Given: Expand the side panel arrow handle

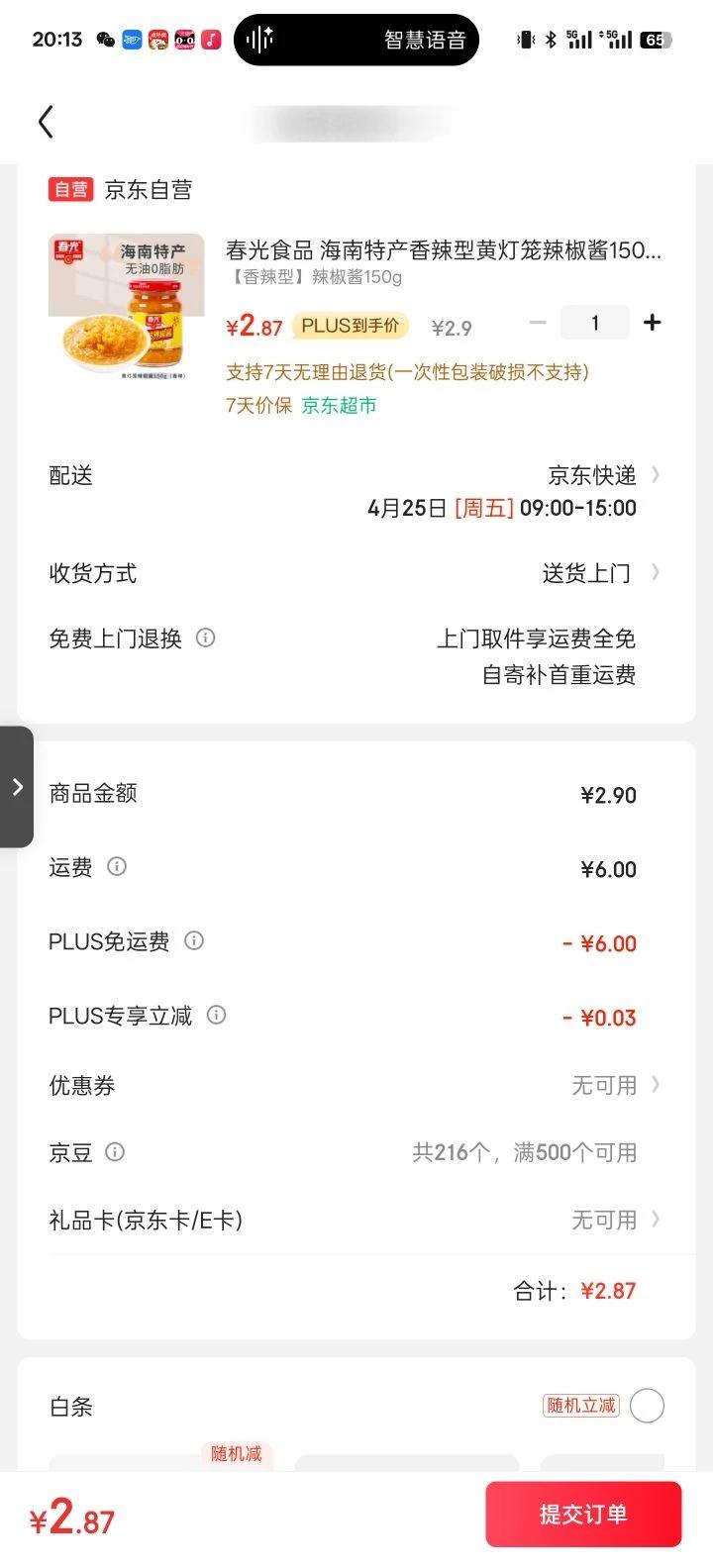Looking at the screenshot, I should click(17, 787).
